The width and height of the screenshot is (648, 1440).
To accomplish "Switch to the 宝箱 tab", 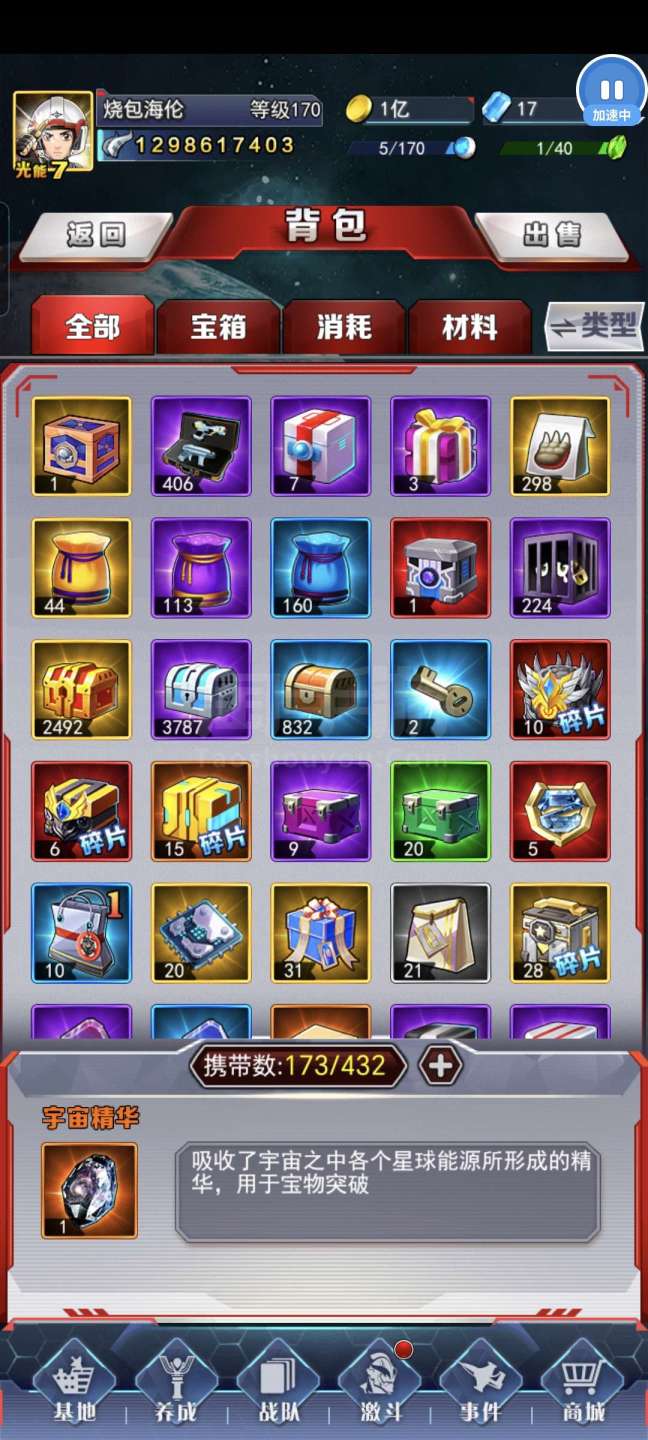I will [x=218, y=326].
